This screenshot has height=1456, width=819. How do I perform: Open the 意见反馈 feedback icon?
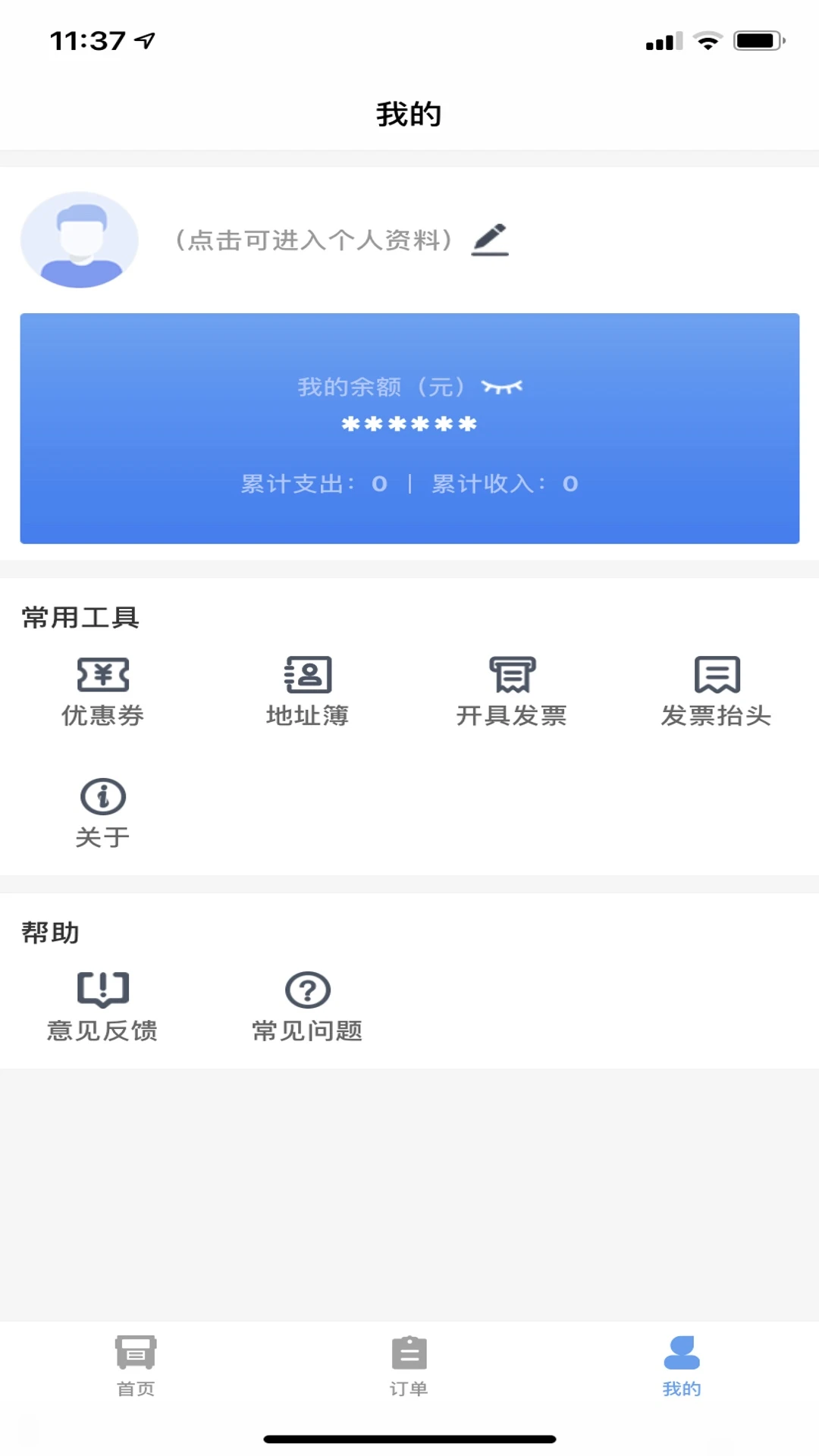102,989
